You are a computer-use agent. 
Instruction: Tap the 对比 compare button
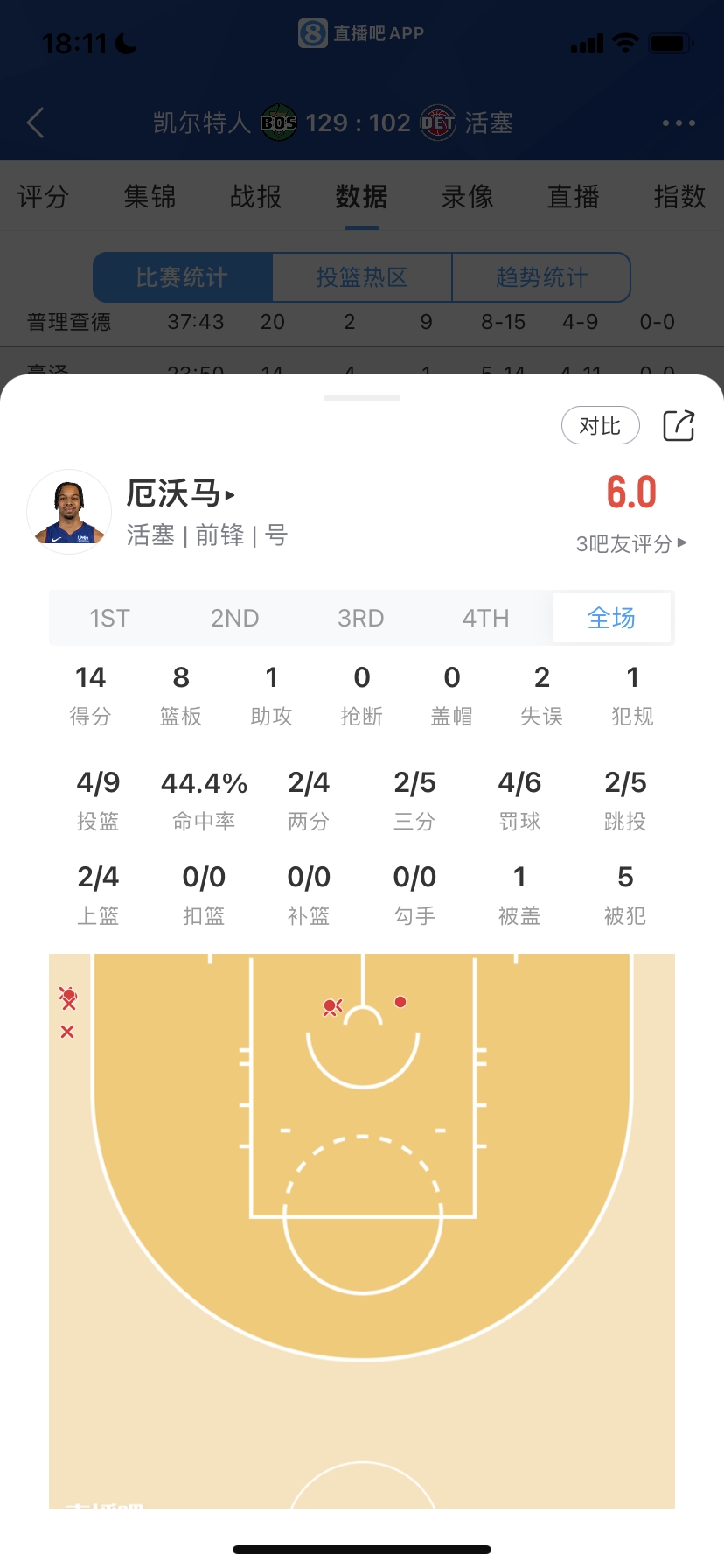coord(600,426)
